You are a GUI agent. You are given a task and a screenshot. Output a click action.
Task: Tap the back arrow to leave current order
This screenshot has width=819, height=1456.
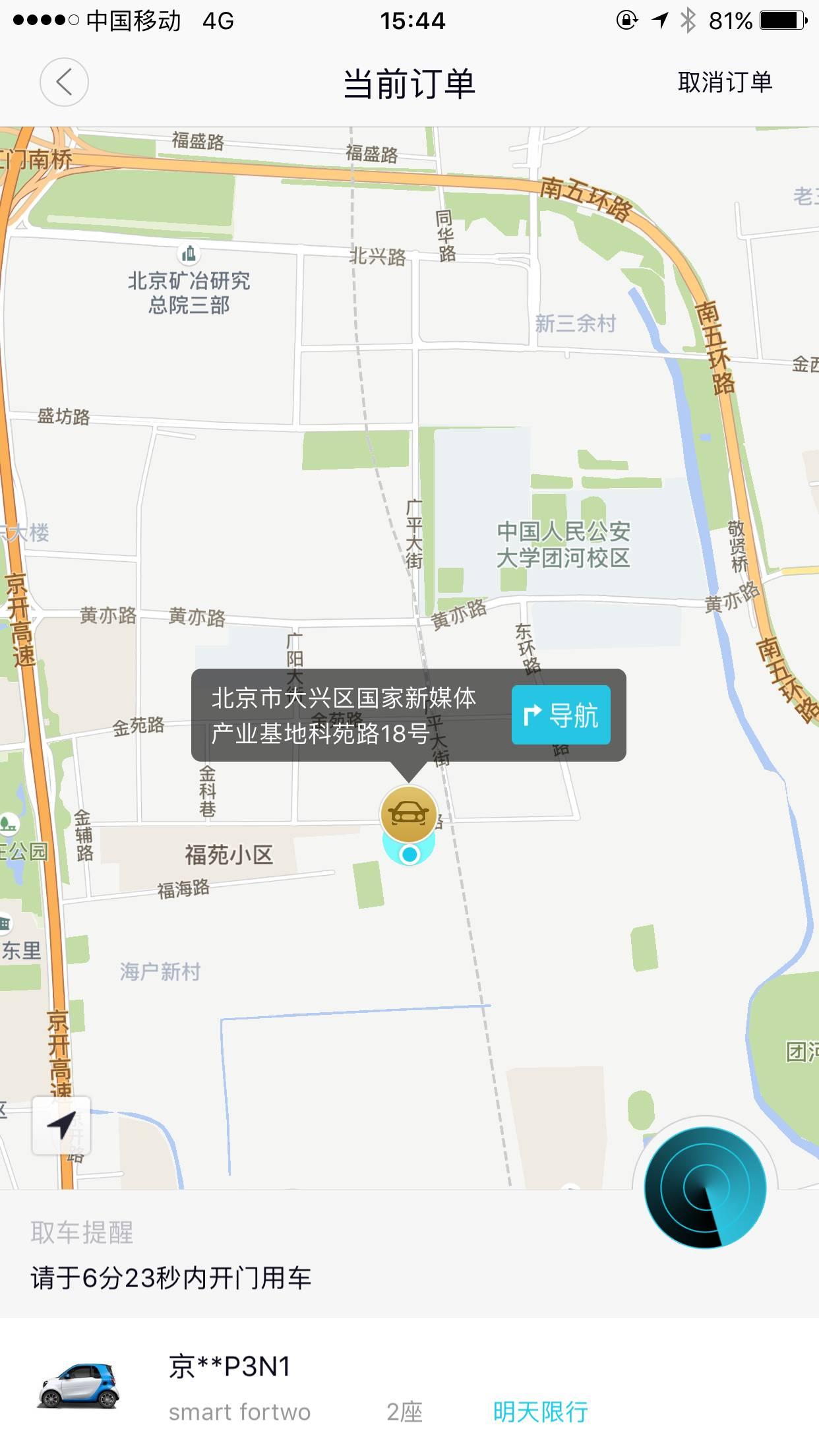point(63,82)
